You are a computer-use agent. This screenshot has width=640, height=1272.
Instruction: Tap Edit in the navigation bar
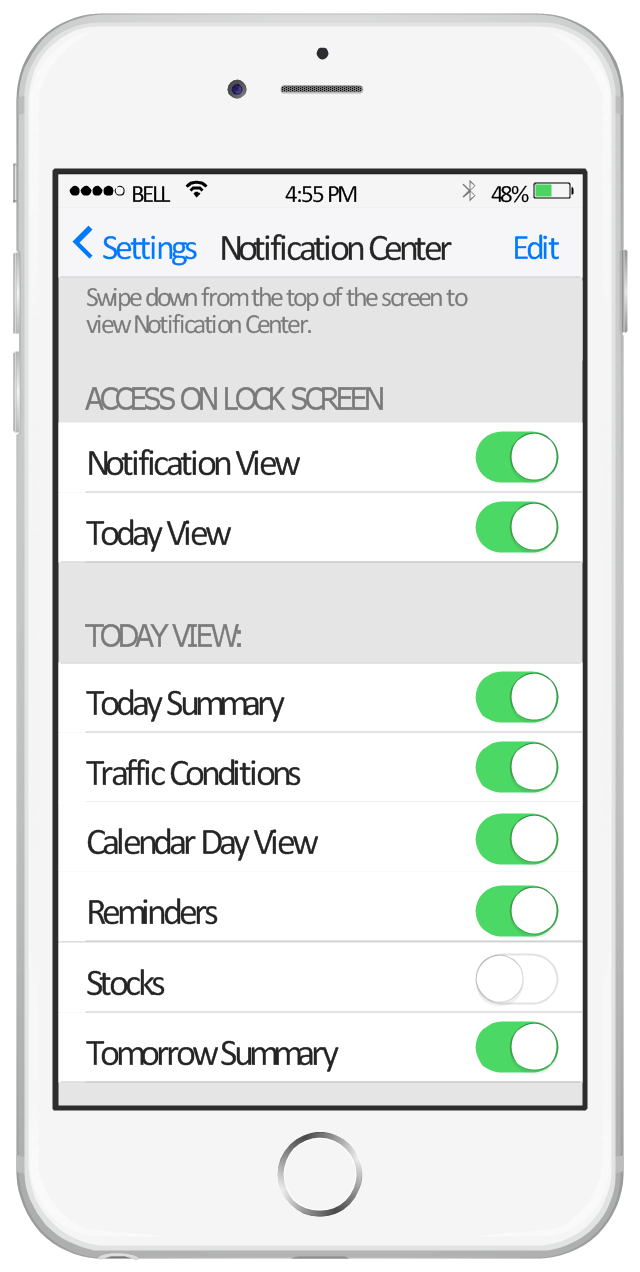click(x=535, y=248)
